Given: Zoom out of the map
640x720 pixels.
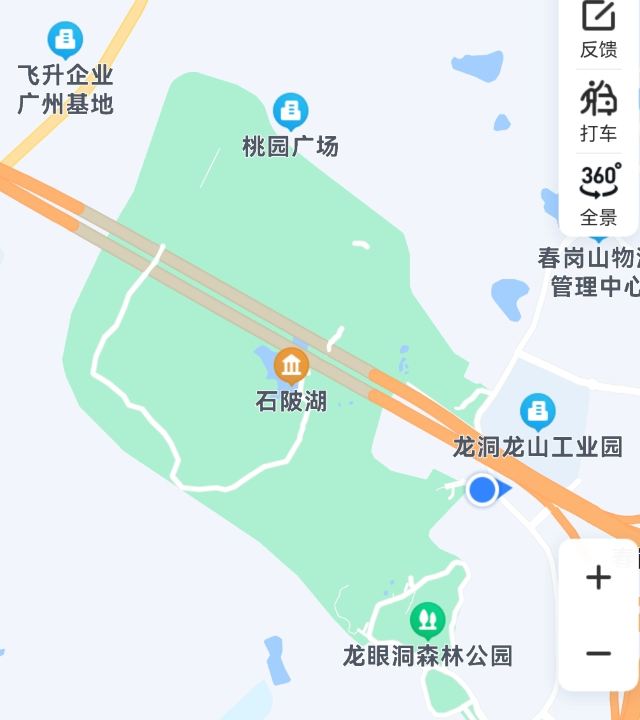Looking at the screenshot, I should (x=598, y=654).
